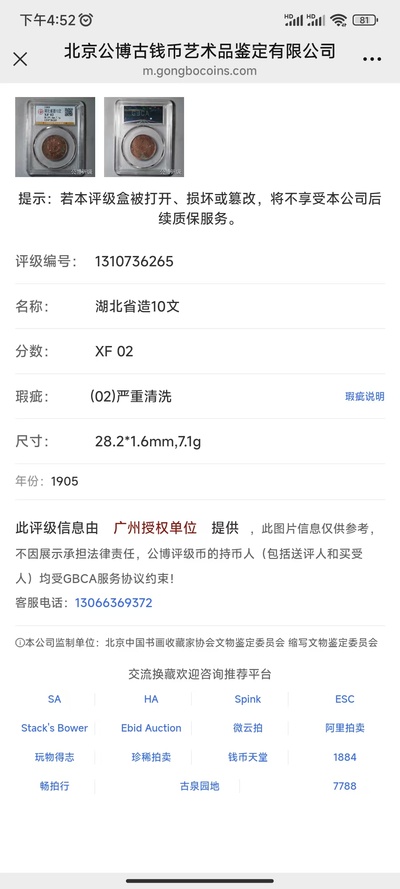This screenshot has height=889, width=400.
Task: Close the web page with X
Action: pos(20,59)
